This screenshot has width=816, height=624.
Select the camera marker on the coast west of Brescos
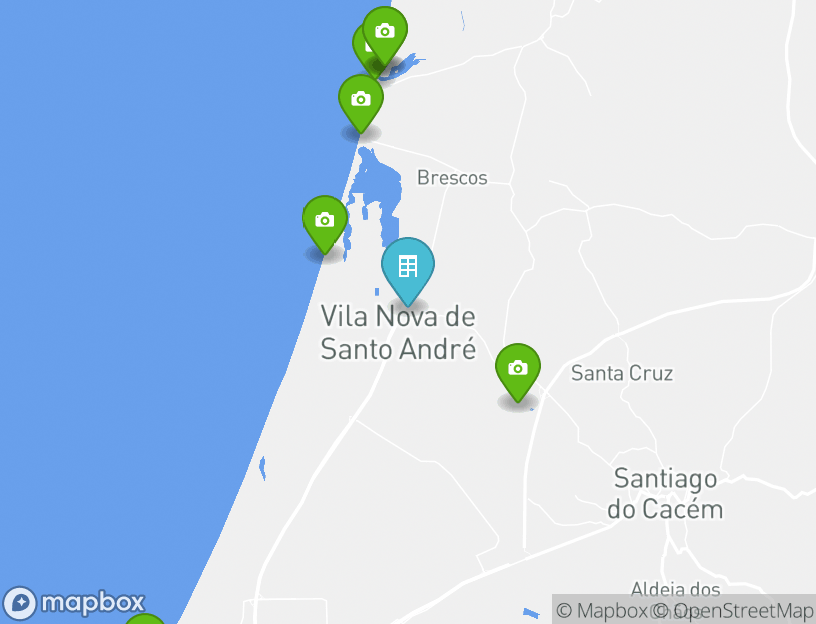coord(324,220)
